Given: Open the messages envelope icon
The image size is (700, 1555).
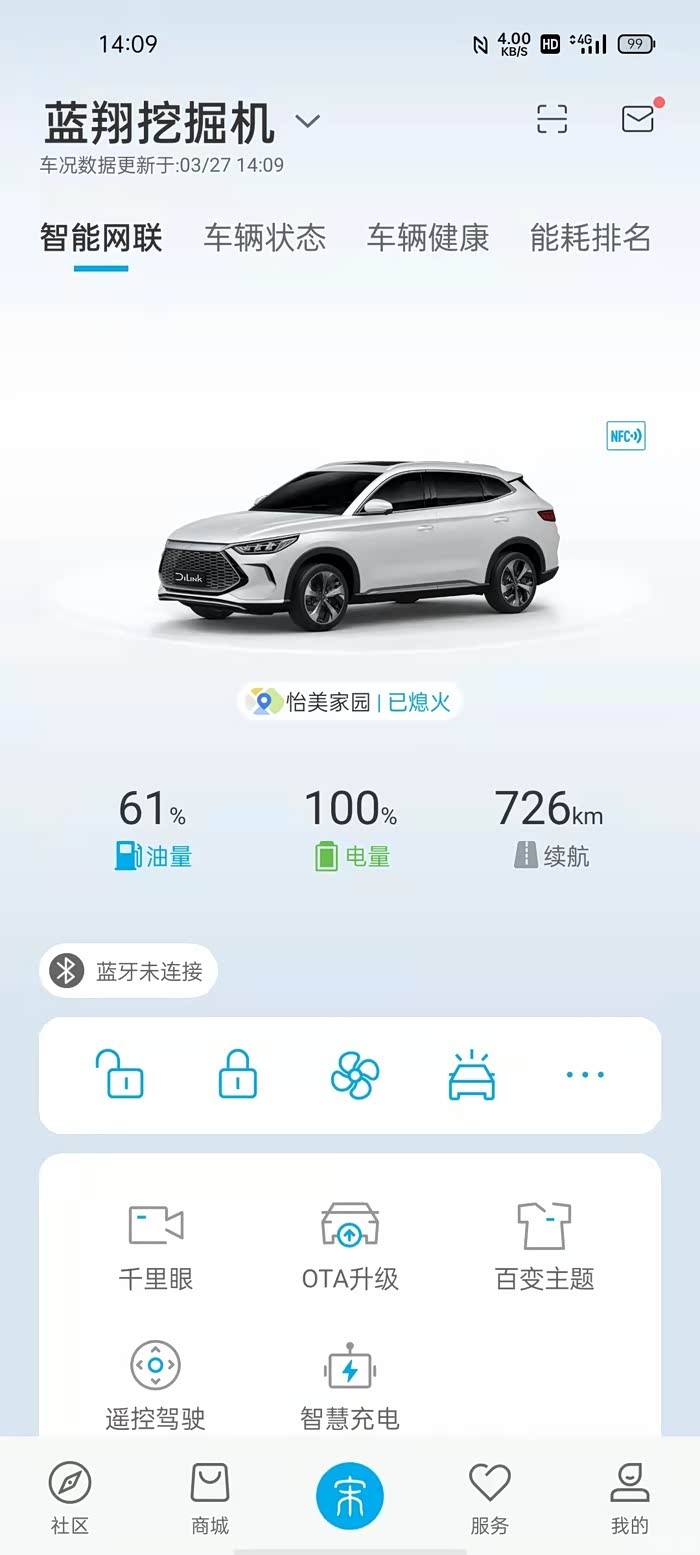Looking at the screenshot, I should click(638, 119).
